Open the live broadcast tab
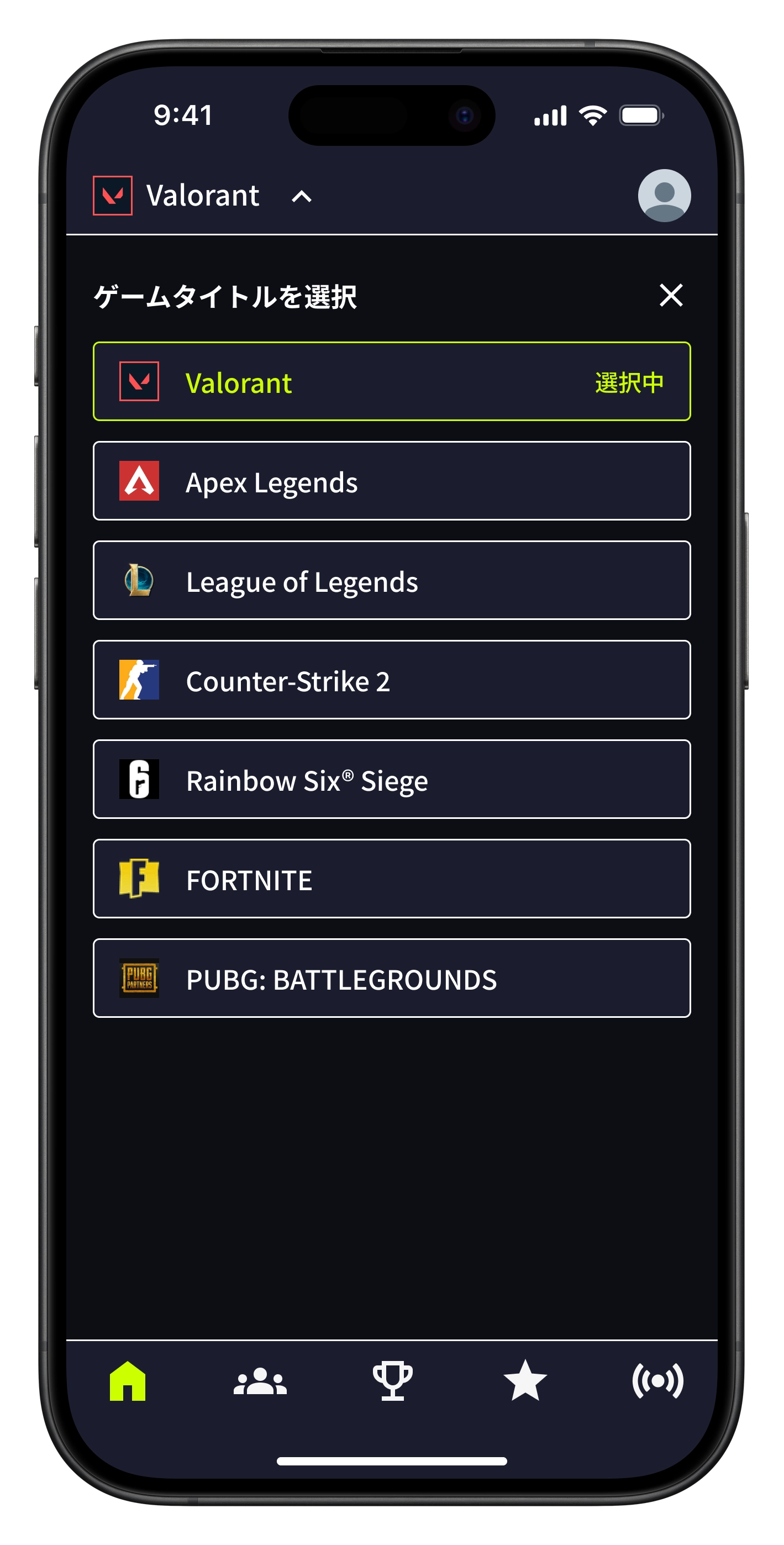784x1545 pixels. [x=657, y=1381]
